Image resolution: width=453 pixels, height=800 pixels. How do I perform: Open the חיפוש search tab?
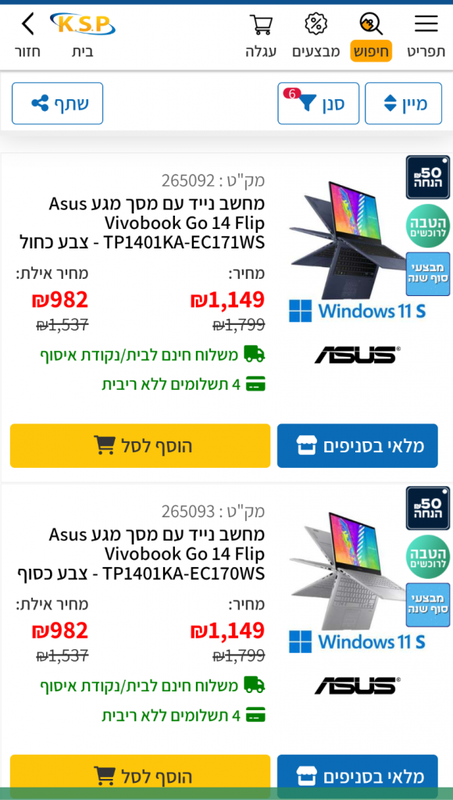pos(371,36)
